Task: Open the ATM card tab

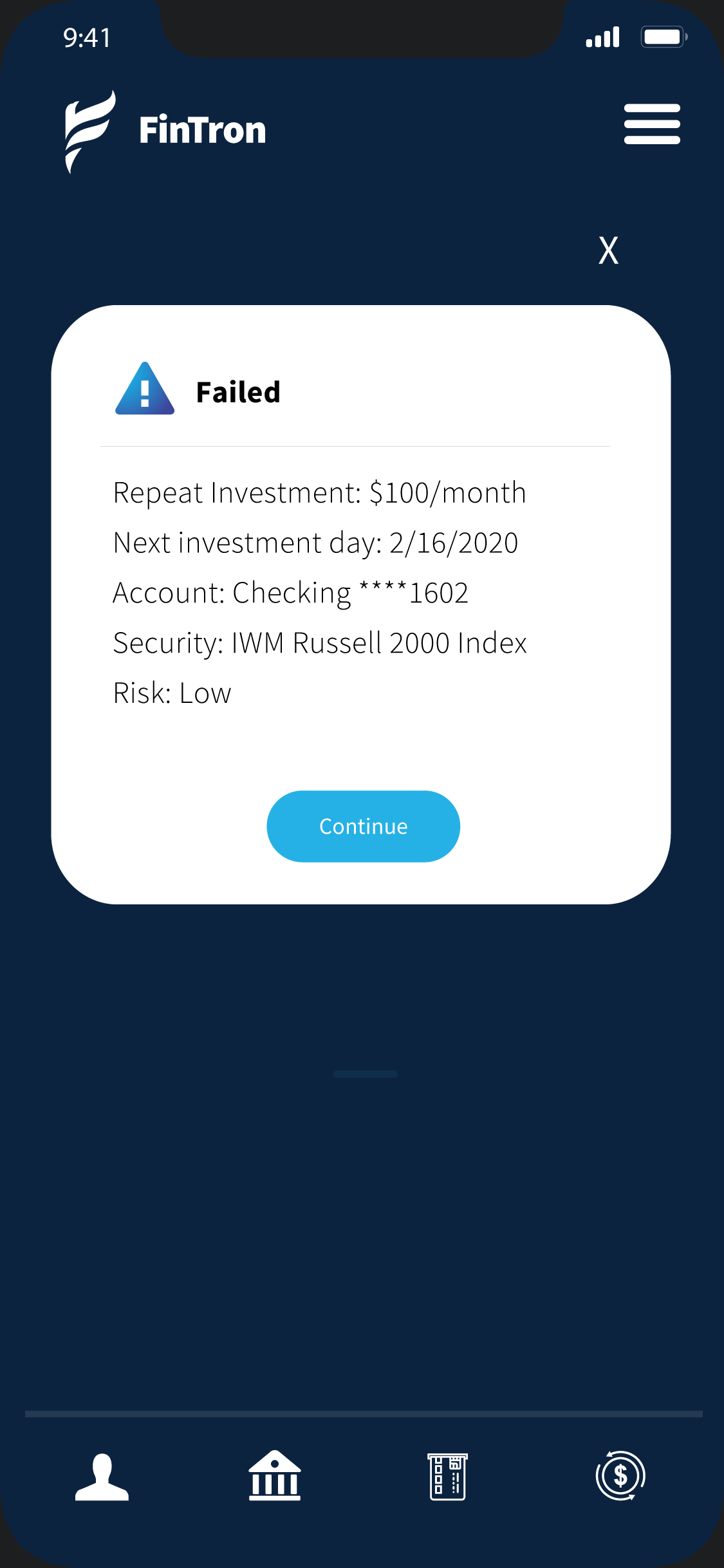Action: click(448, 1477)
